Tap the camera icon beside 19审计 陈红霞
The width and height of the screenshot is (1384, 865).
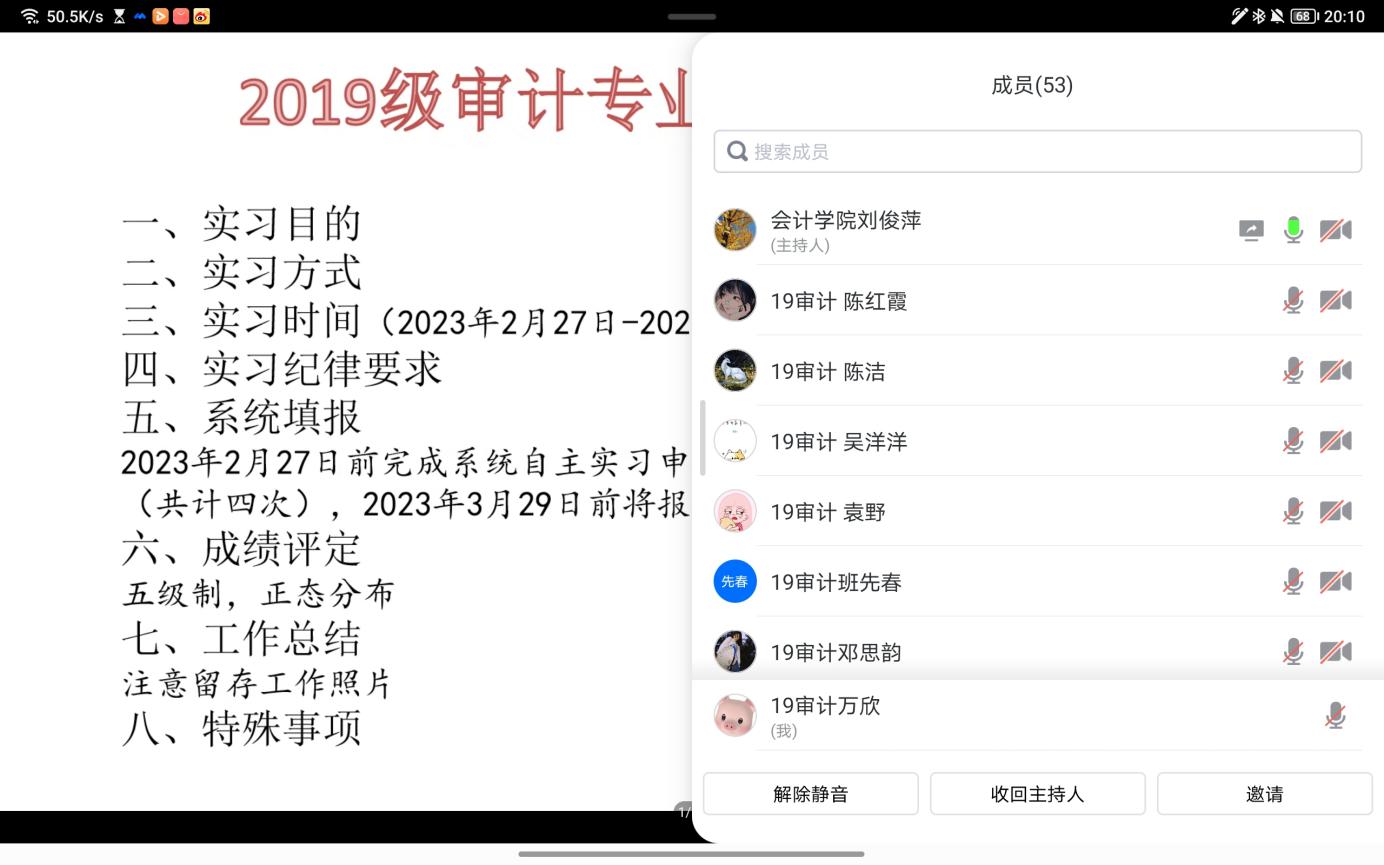click(x=1335, y=301)
